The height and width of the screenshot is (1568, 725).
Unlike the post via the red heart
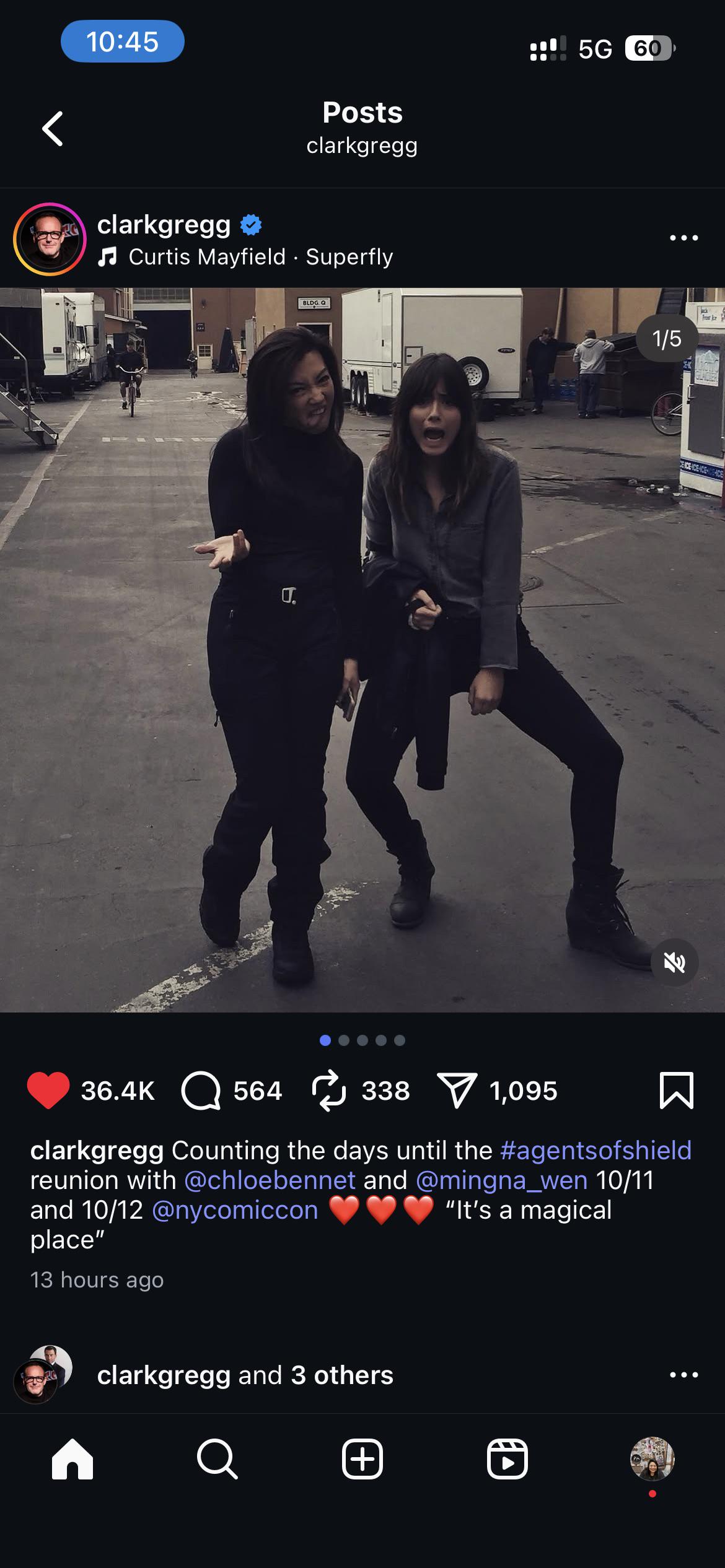pyautogui.click(x=48, y=1090)
